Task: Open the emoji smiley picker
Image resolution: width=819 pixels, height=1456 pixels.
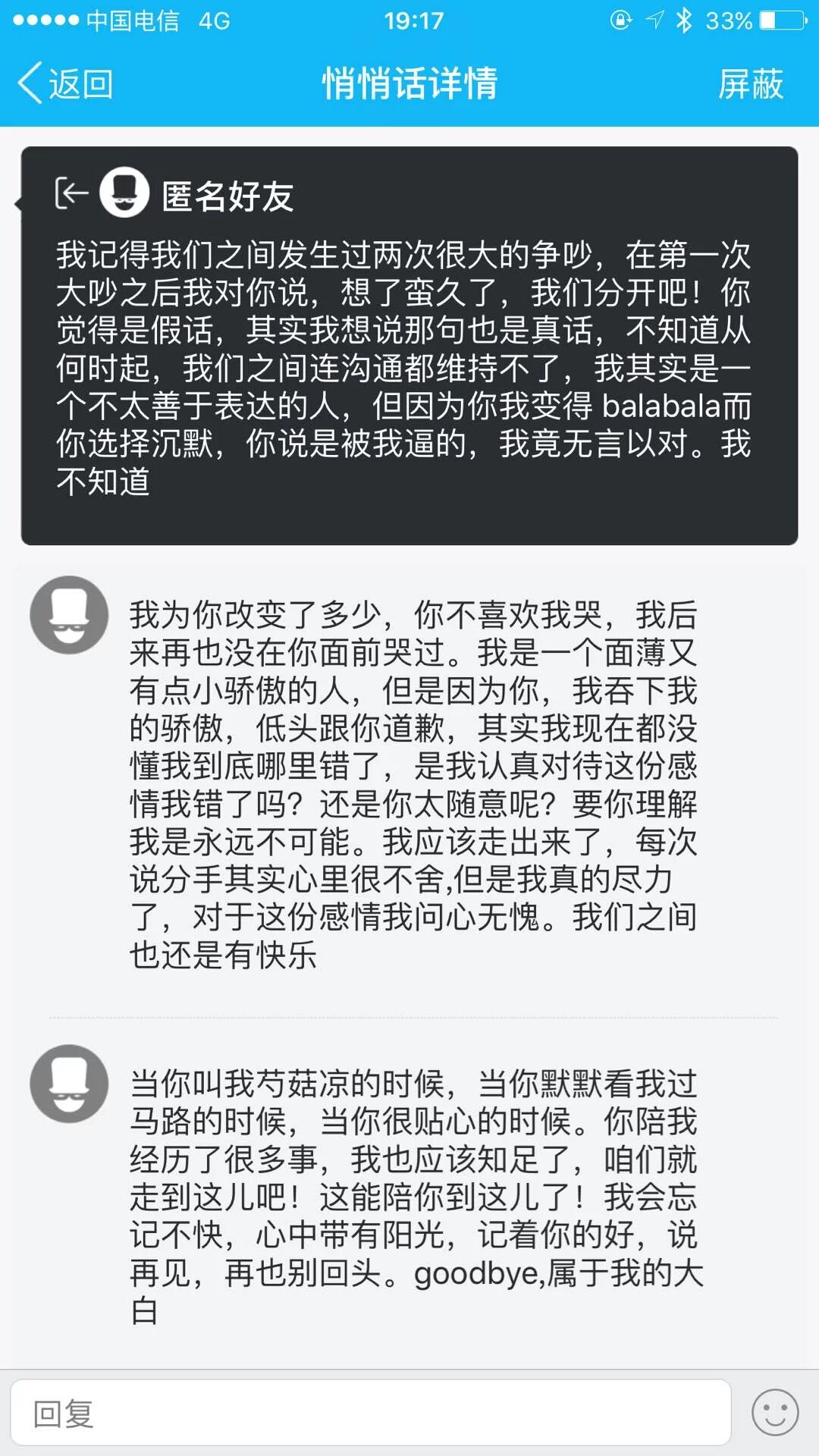Action: [774, 1413]
